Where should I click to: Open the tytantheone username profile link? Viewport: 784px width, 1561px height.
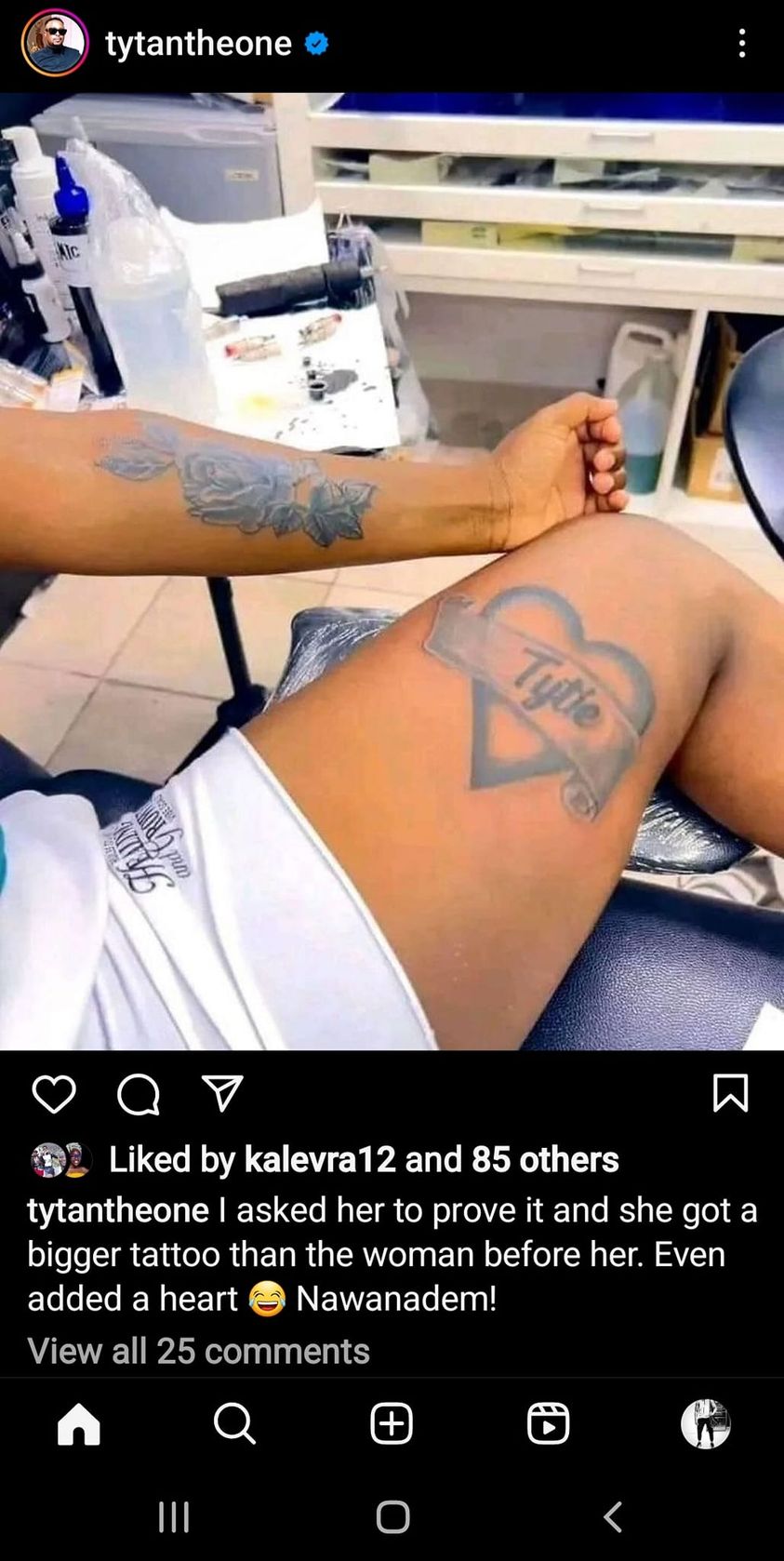click(x=198, y=43)
